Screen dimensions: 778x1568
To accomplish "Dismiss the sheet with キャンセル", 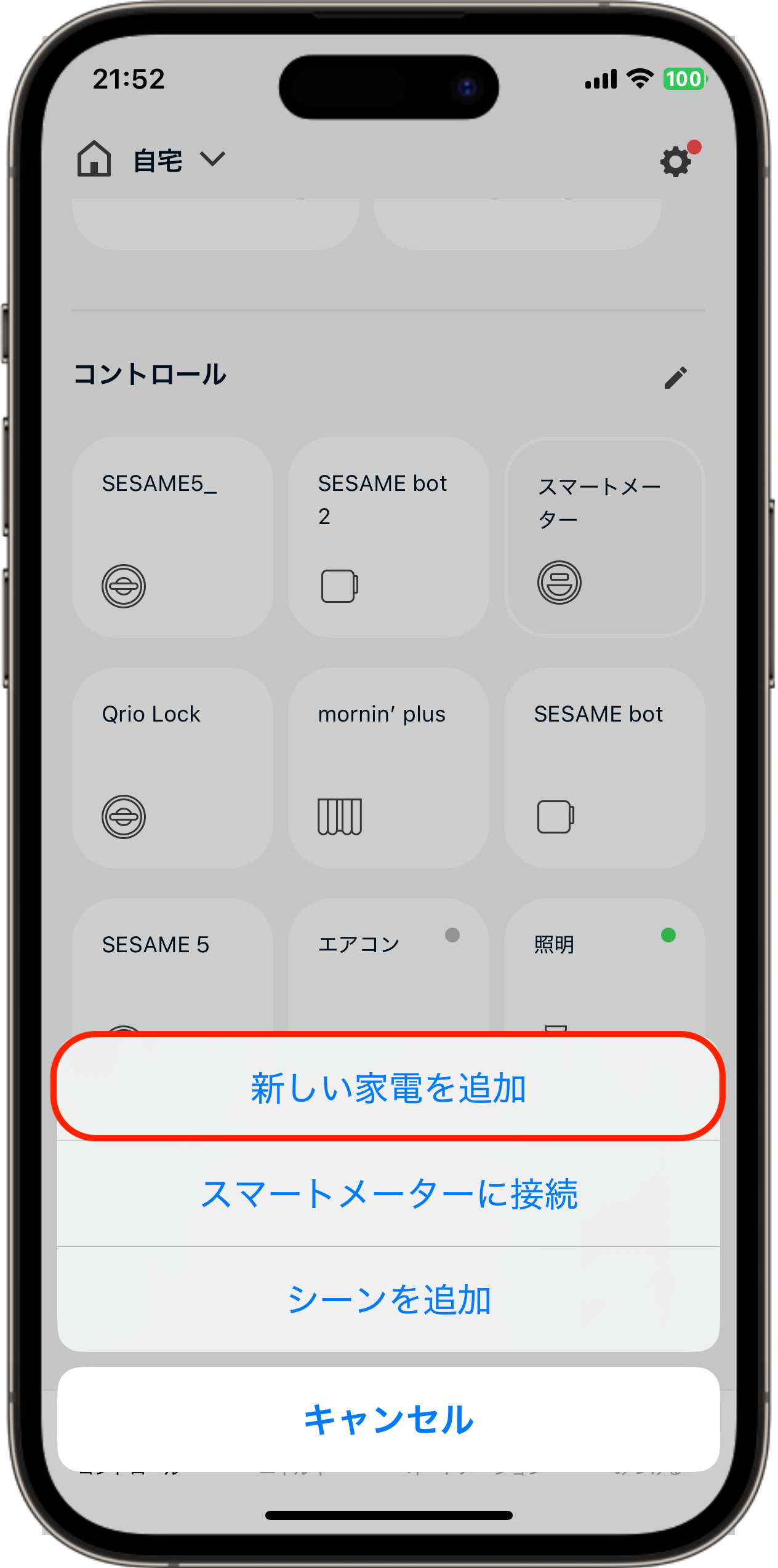I will click(388, 1419).
